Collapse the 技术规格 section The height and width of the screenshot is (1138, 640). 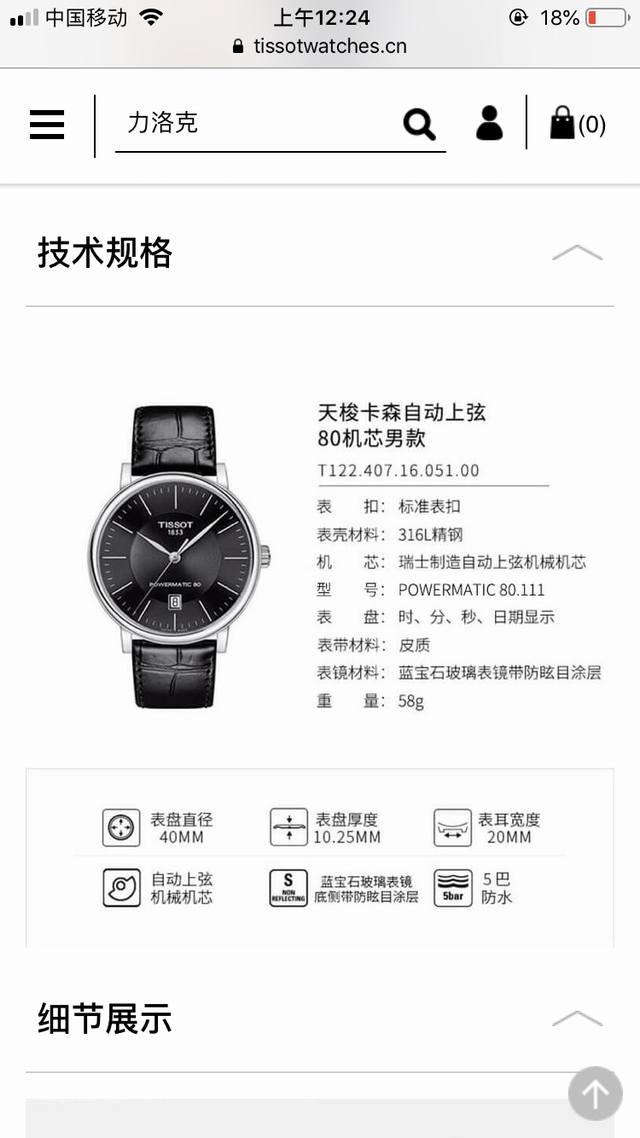[x=577, y=253]
